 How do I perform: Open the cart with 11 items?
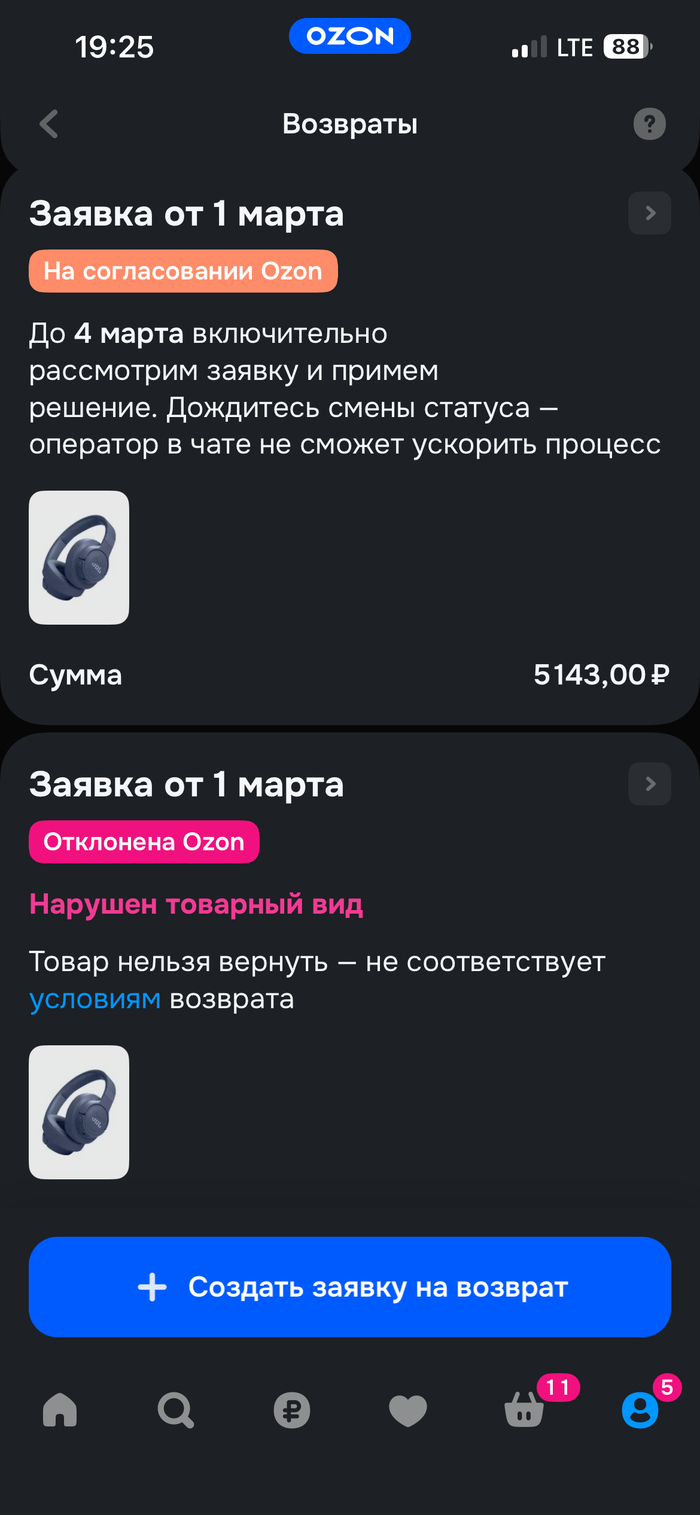(x=525, y=1411)
